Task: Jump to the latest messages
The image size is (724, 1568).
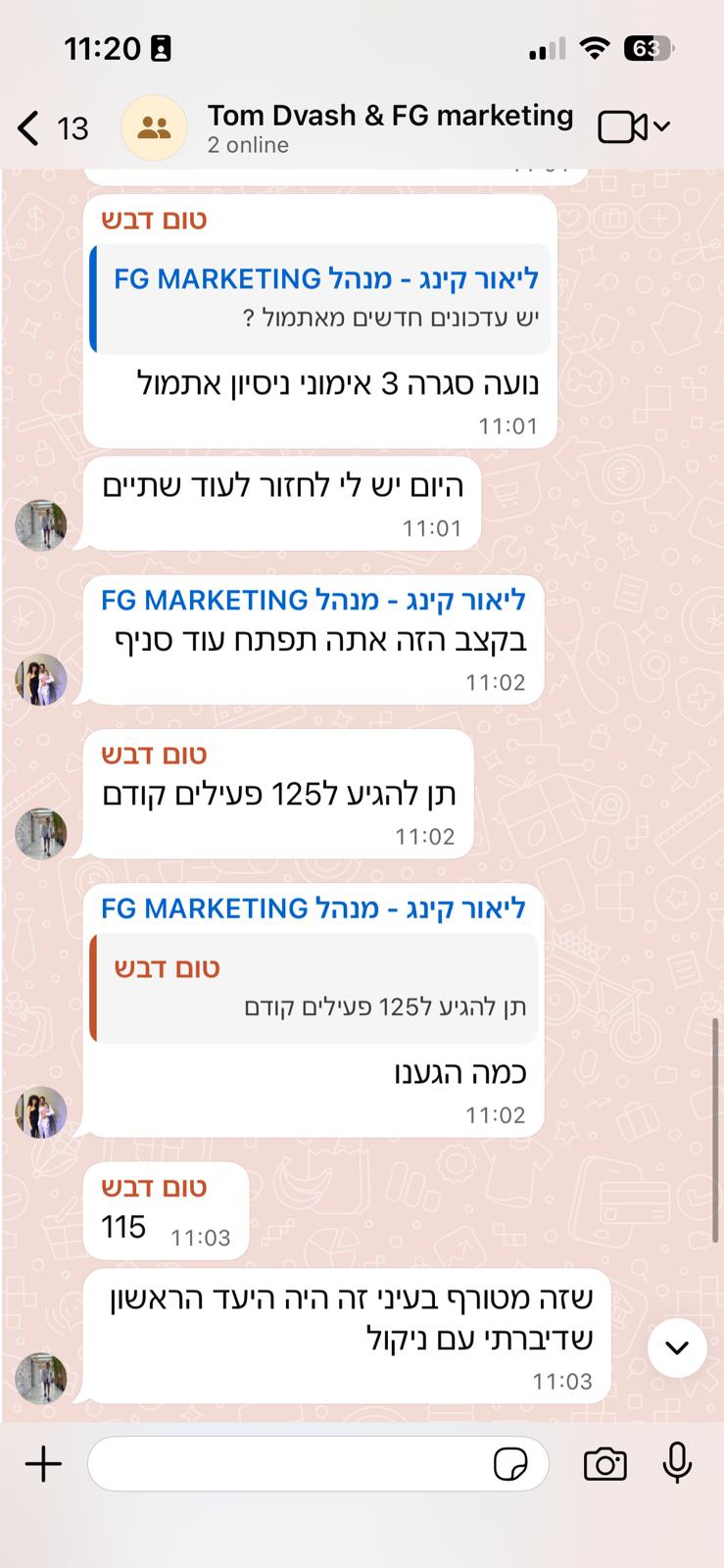Action: [x=677, y=1347]
